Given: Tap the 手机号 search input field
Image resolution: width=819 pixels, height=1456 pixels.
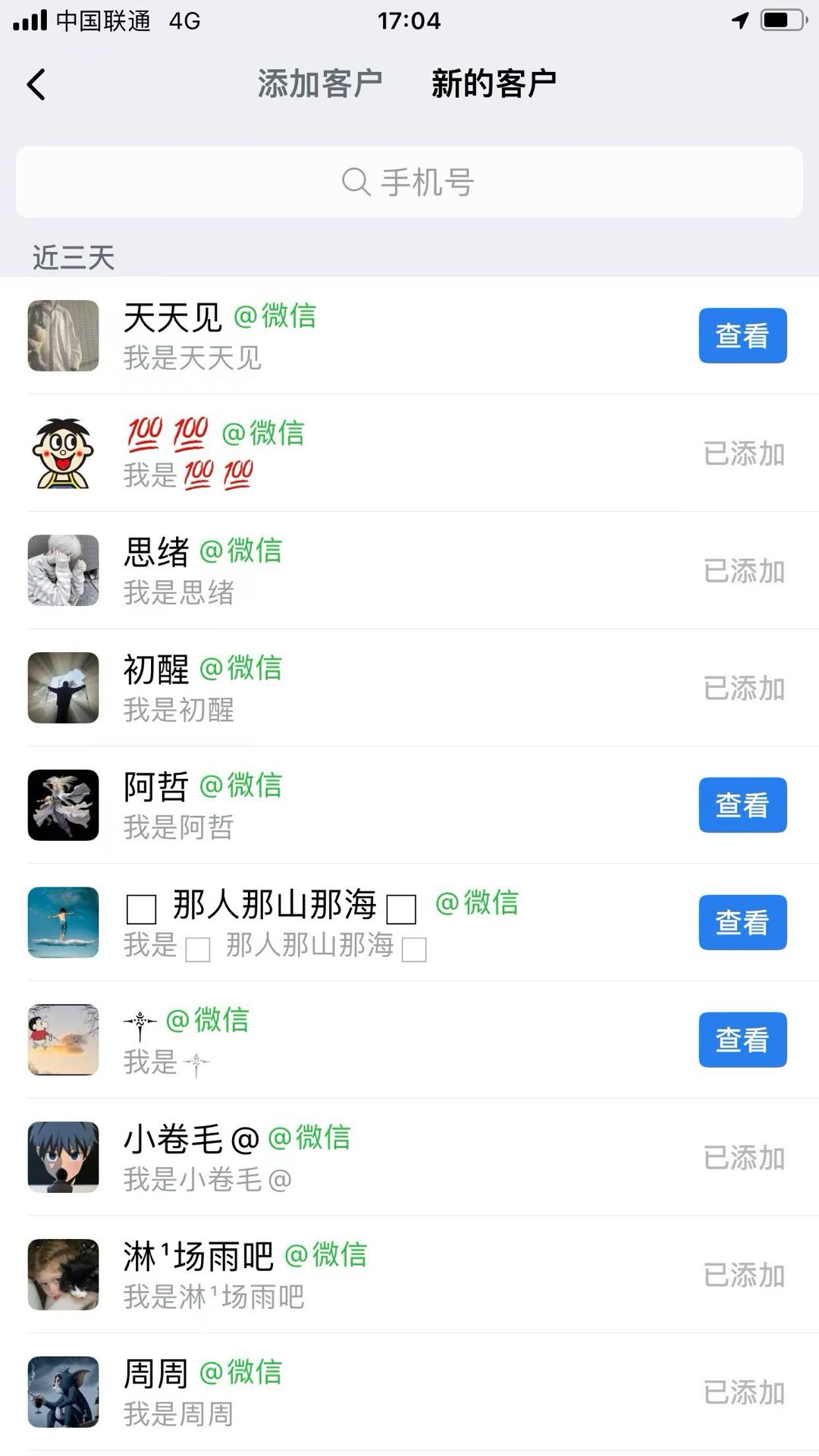Looking at the screenshot, I should [427, 182].
